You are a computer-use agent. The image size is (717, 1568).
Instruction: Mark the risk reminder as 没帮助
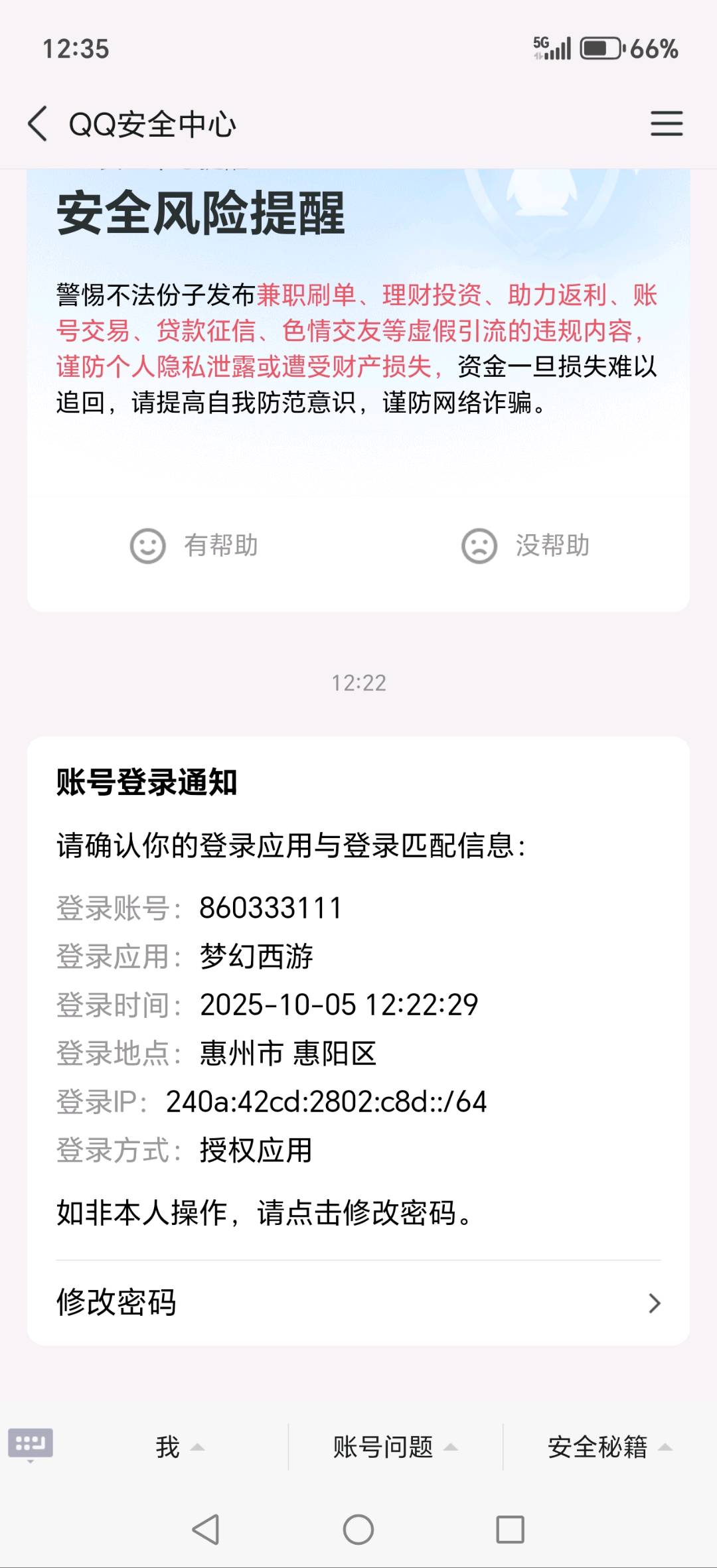click(x=525, y=545)
